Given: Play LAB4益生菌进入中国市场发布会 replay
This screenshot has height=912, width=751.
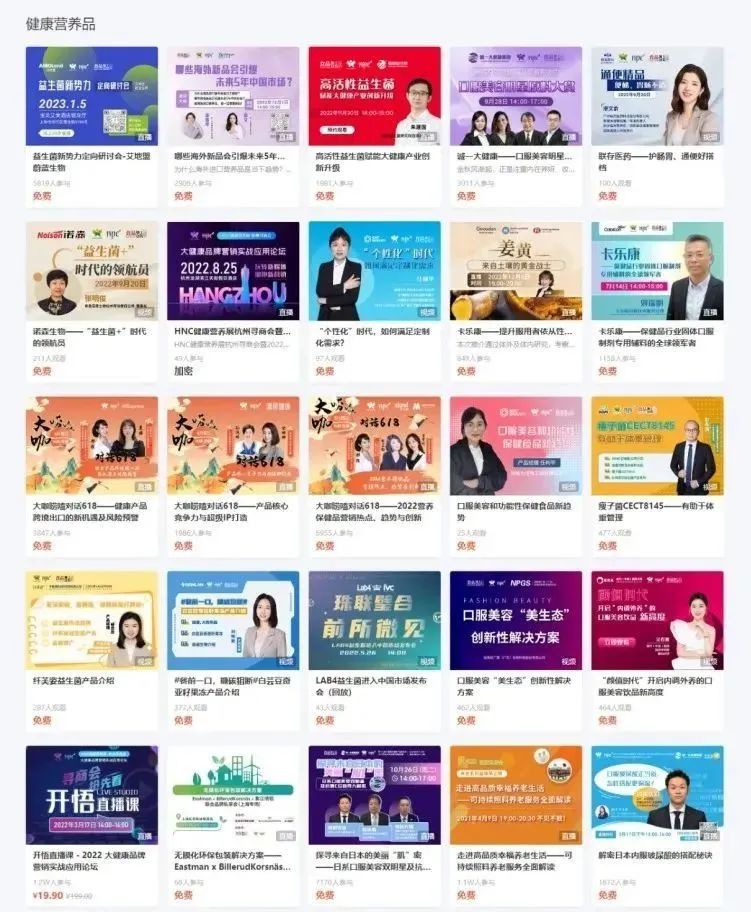Looking at the screenshot, I should coord(374,620).
